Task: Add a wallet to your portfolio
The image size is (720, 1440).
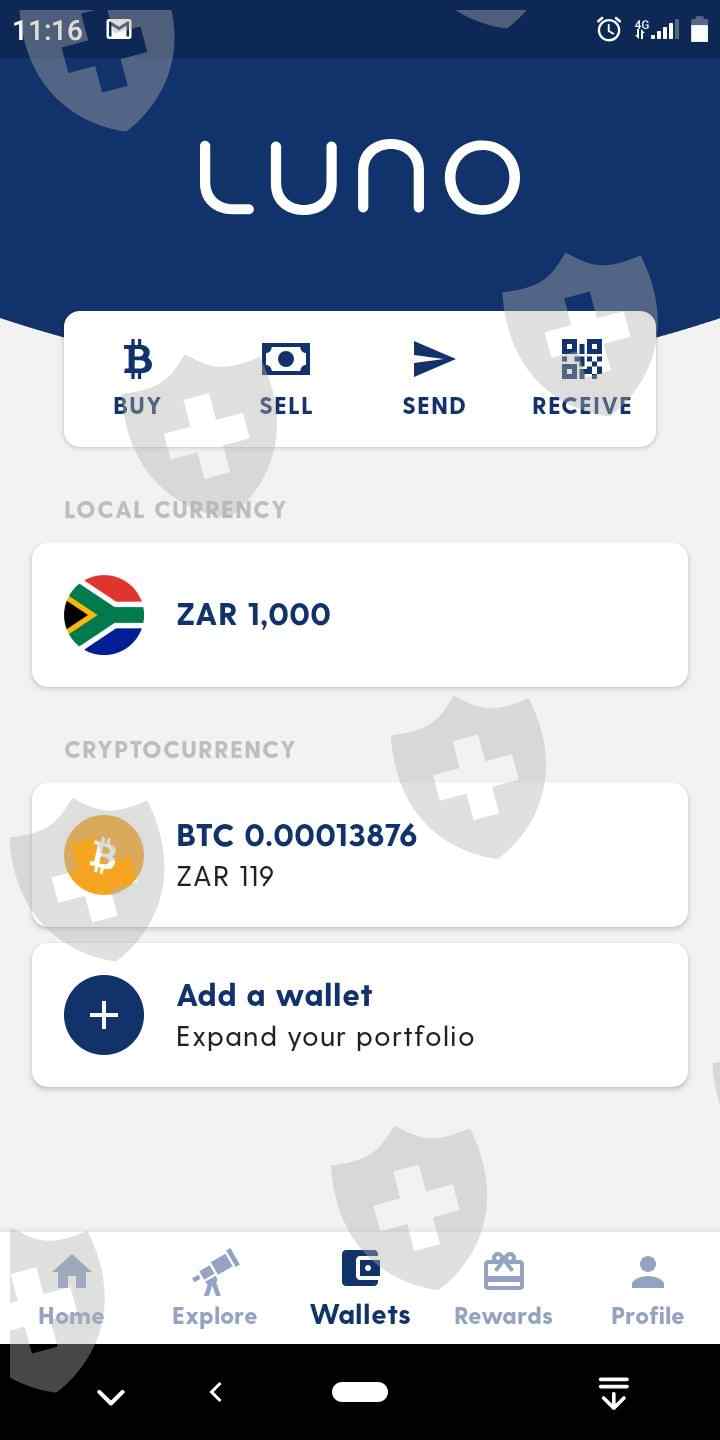Action: [x=360, y=1015]
